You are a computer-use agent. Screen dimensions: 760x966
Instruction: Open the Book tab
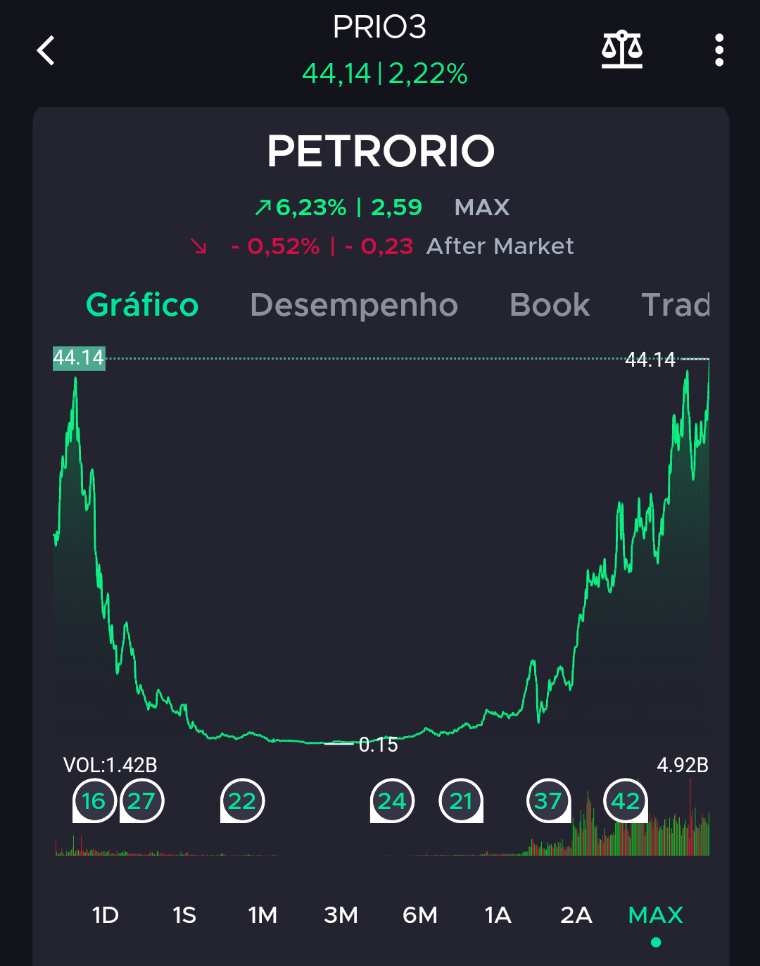pos(549,305)
